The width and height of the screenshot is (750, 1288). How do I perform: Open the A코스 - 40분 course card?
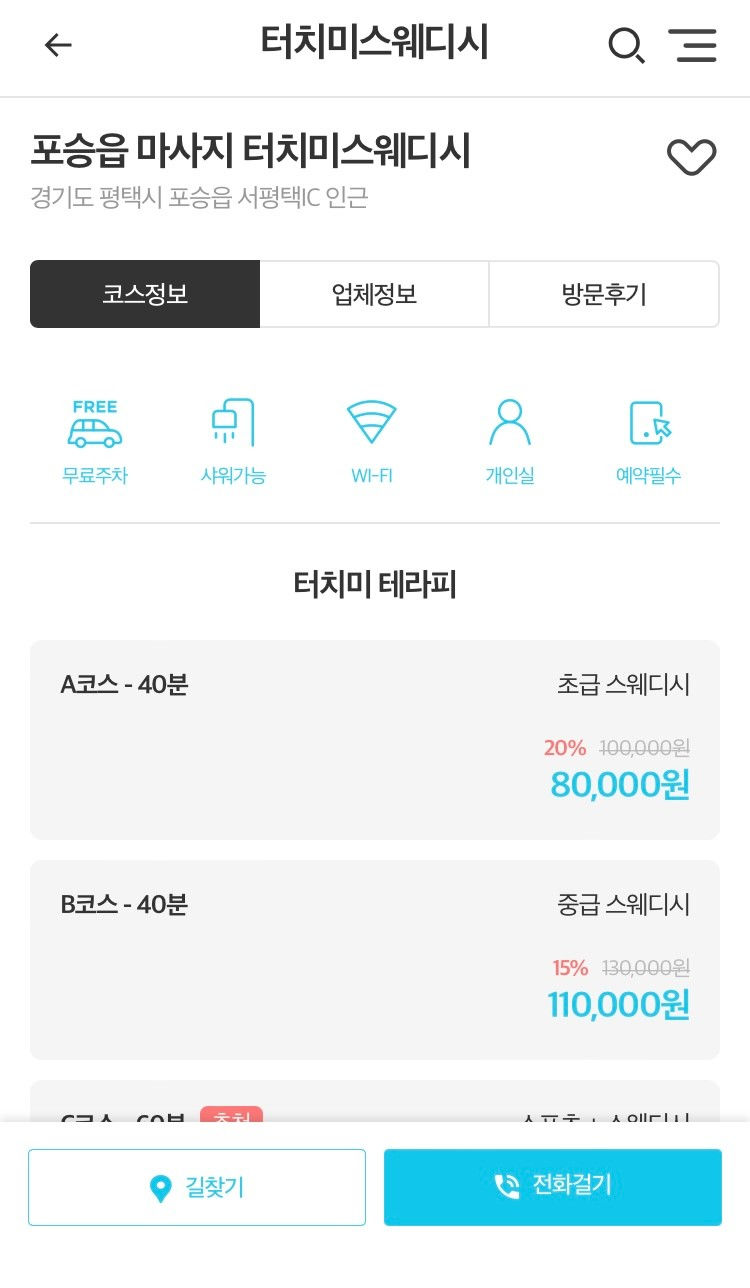pos(375,740)
